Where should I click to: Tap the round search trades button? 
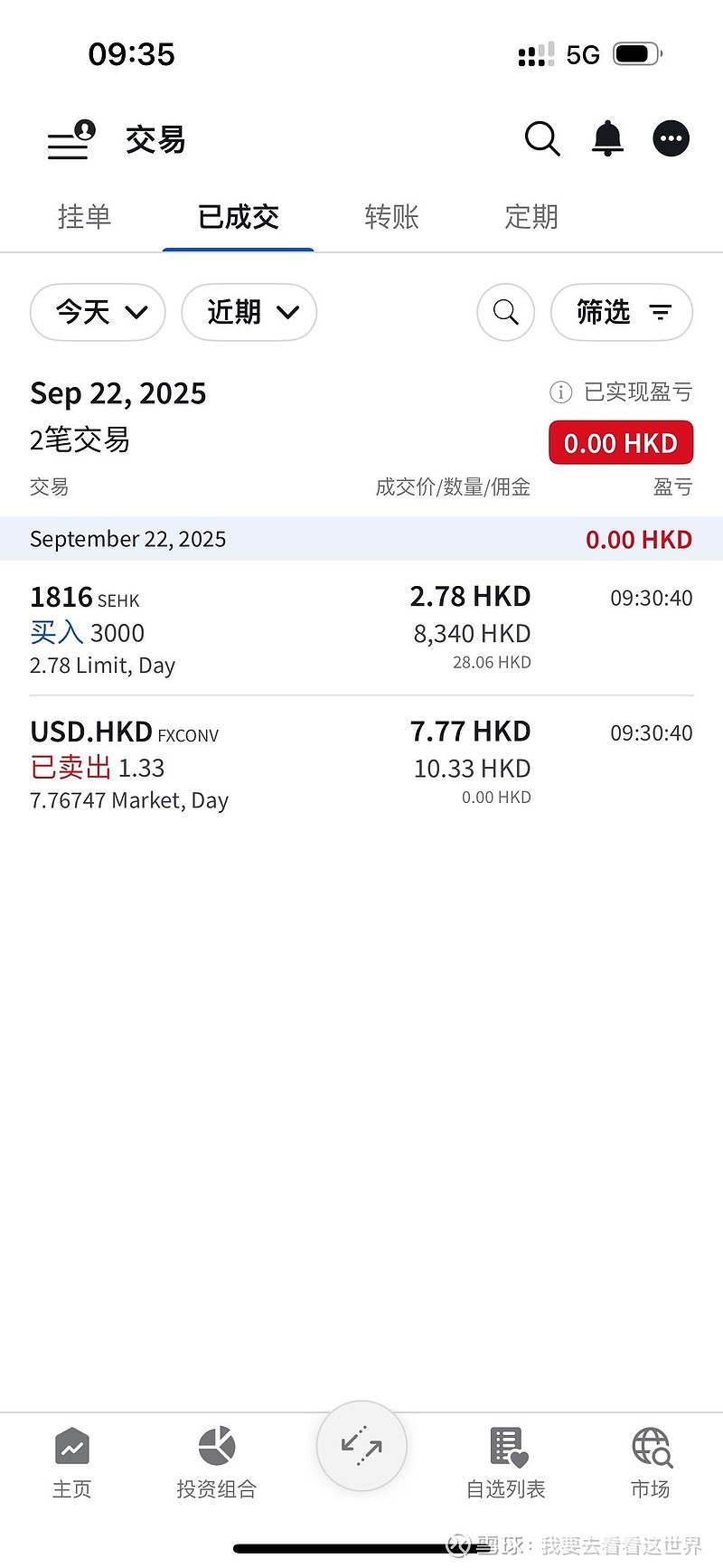pyautogui.click(x=505, y=313)
